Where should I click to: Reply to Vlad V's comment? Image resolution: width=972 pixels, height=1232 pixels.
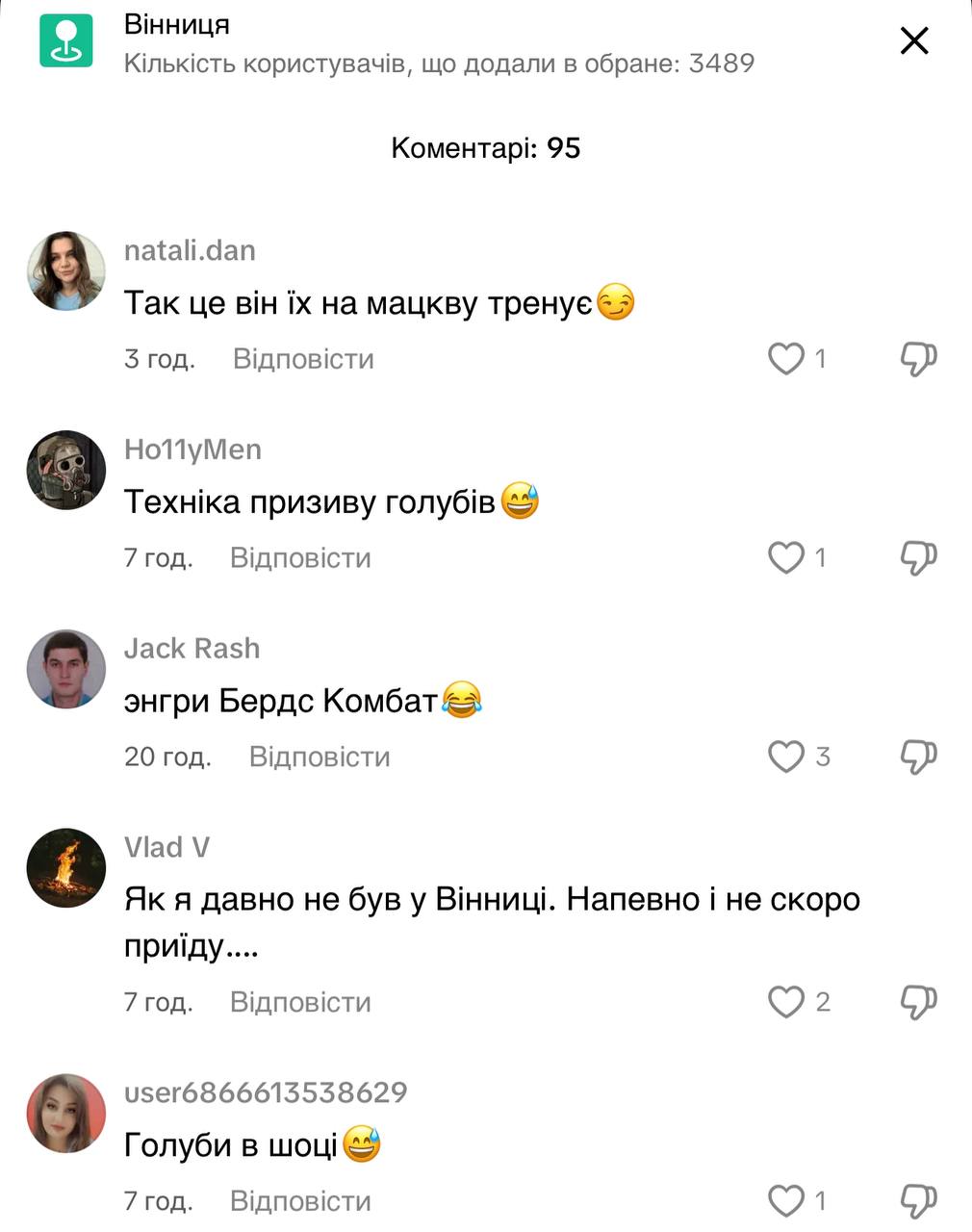[300, 1002]
